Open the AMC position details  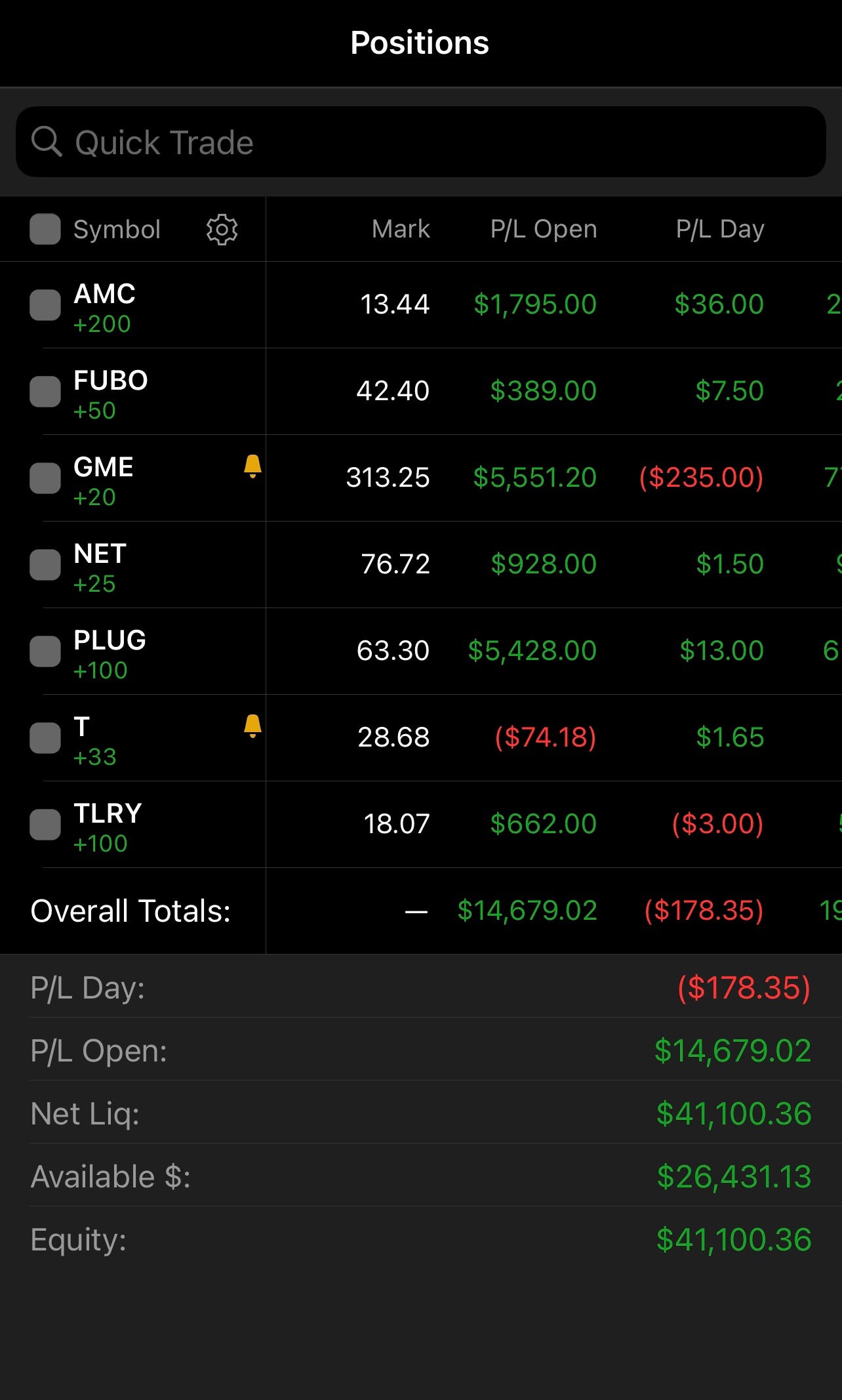[x=421, y=305]
